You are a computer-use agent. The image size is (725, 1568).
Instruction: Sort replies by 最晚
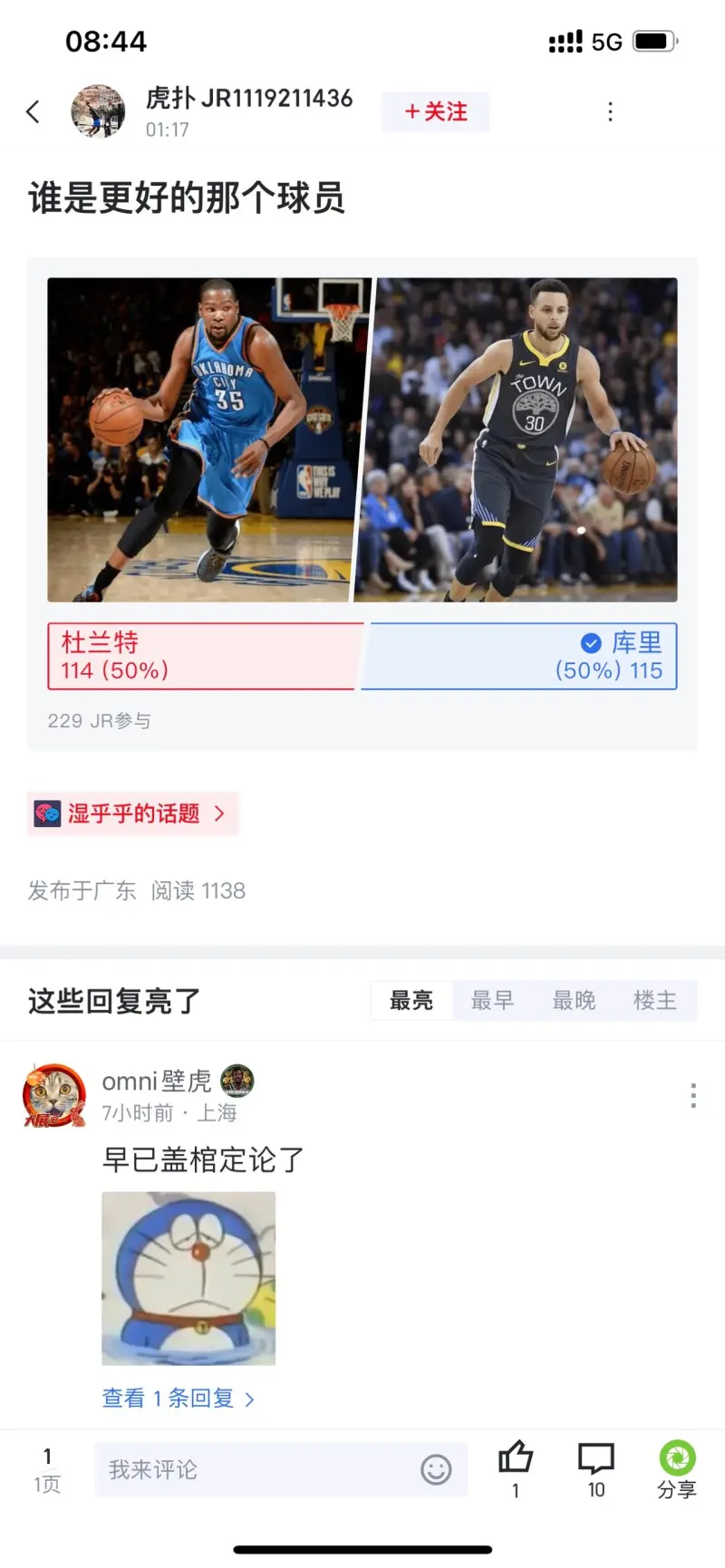click(x=574, y=1000)
